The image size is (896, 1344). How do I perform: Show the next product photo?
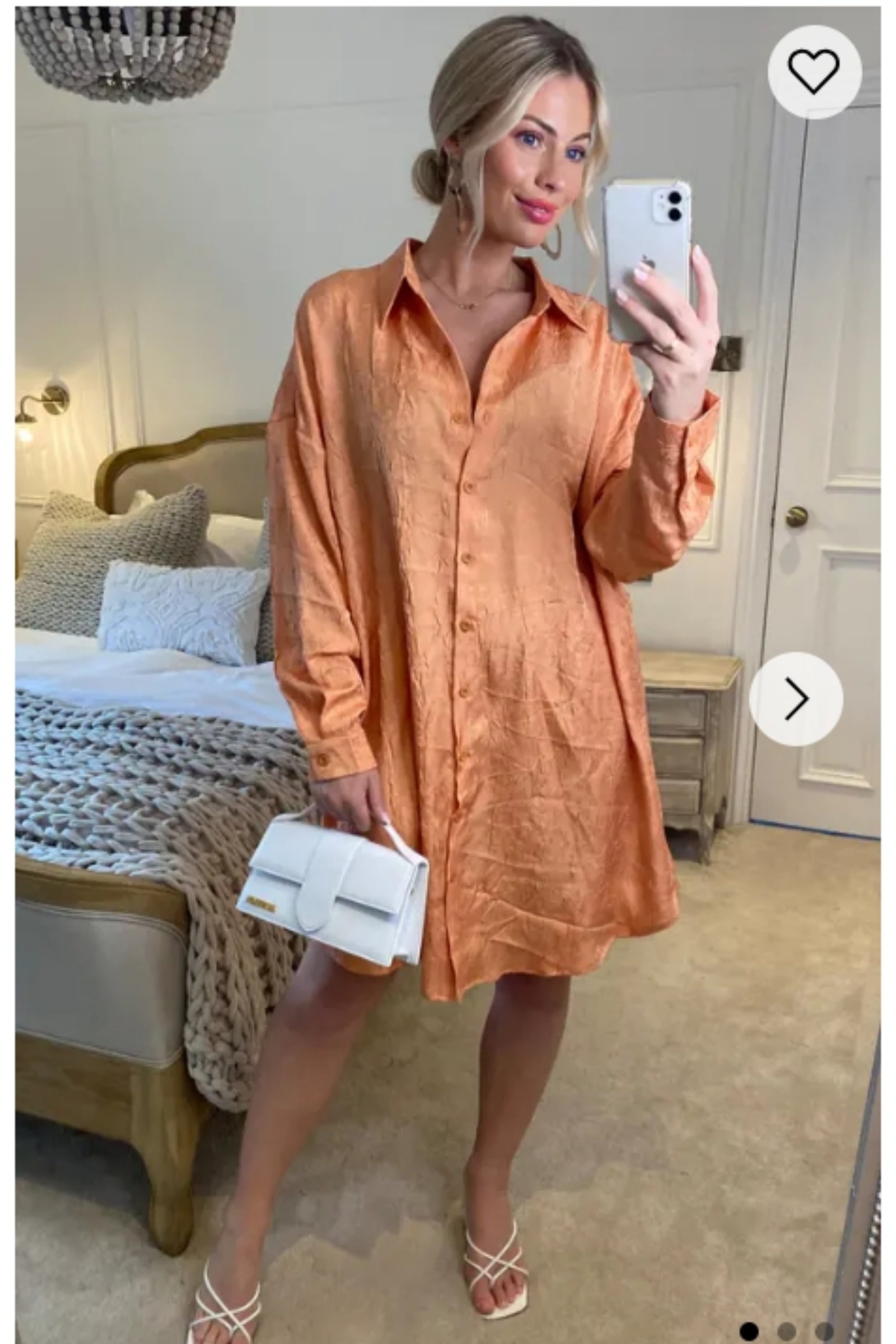click(x=796, y=698)
